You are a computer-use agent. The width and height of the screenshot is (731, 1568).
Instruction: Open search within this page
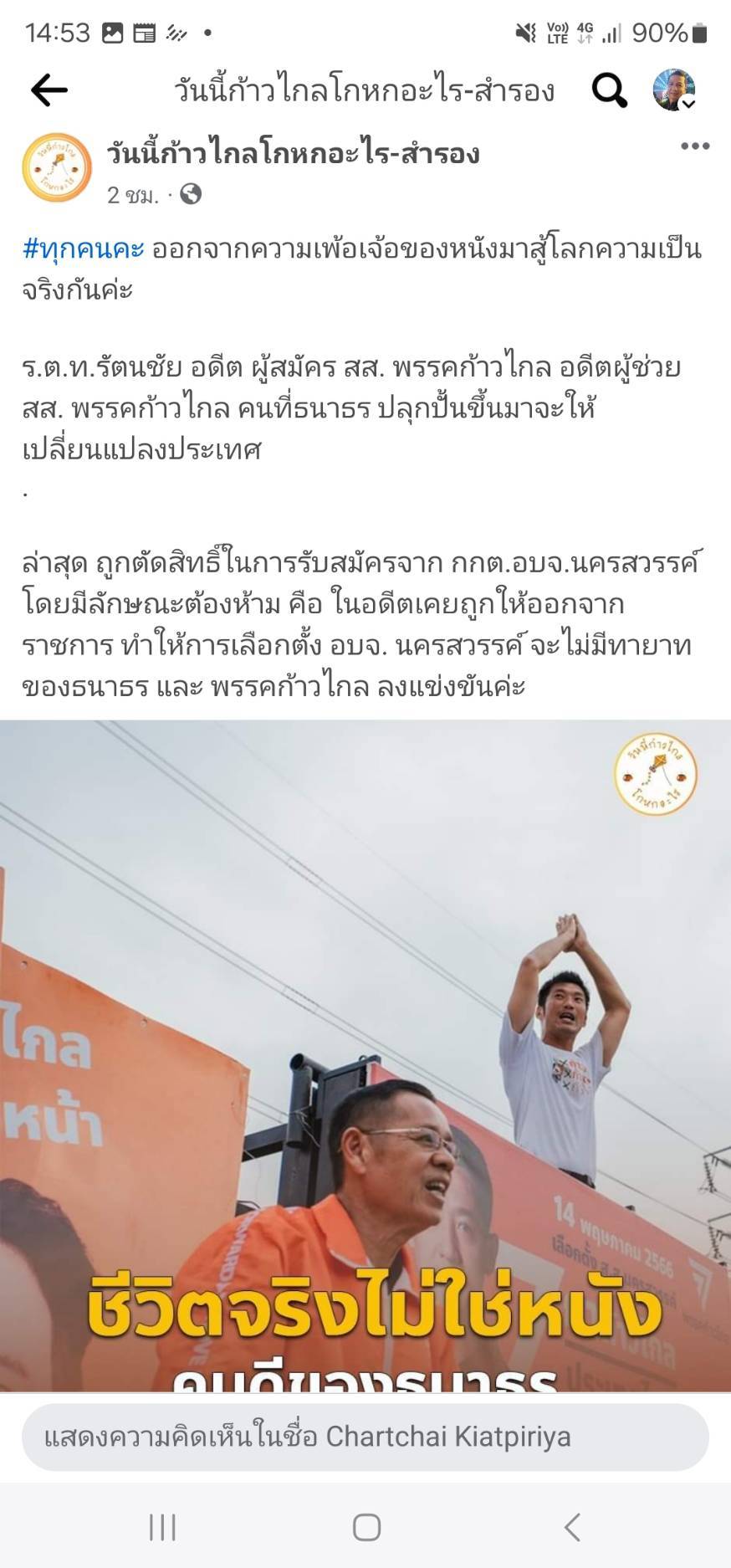pos(609,90)
